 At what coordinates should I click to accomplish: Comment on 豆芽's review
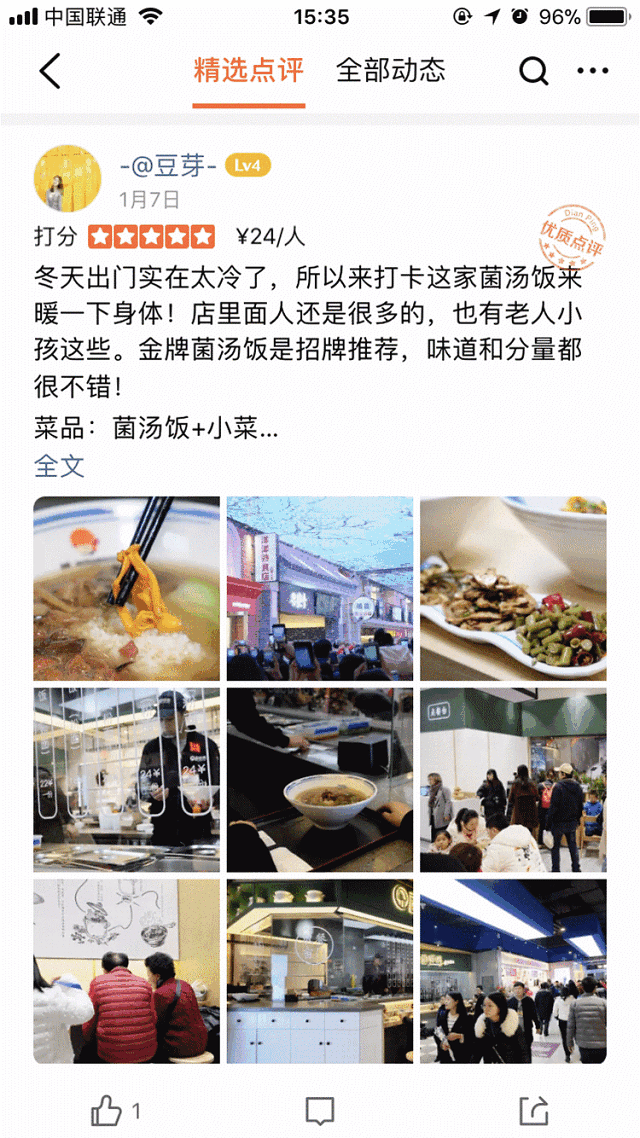coord(319,1109)
